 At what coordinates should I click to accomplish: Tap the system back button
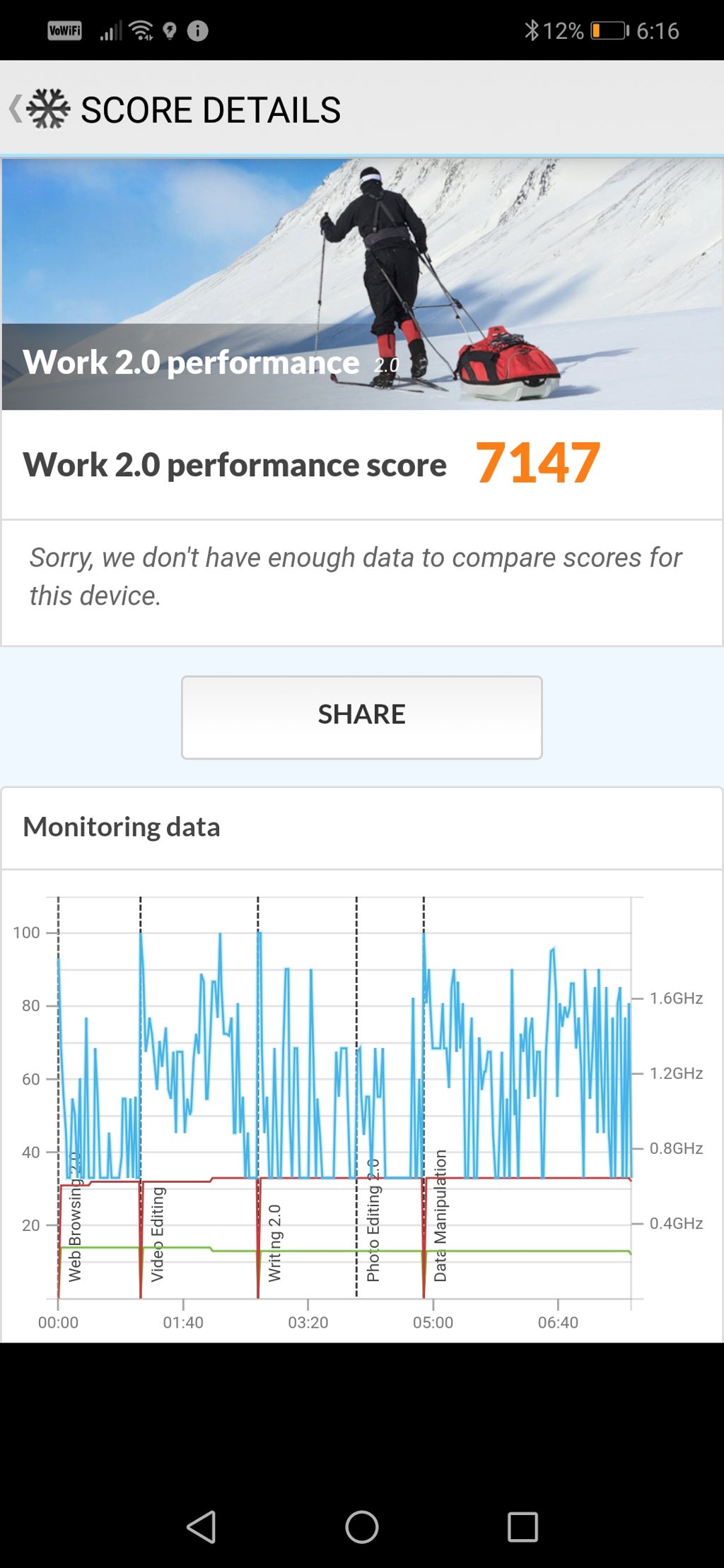[x=202, y=1526]
